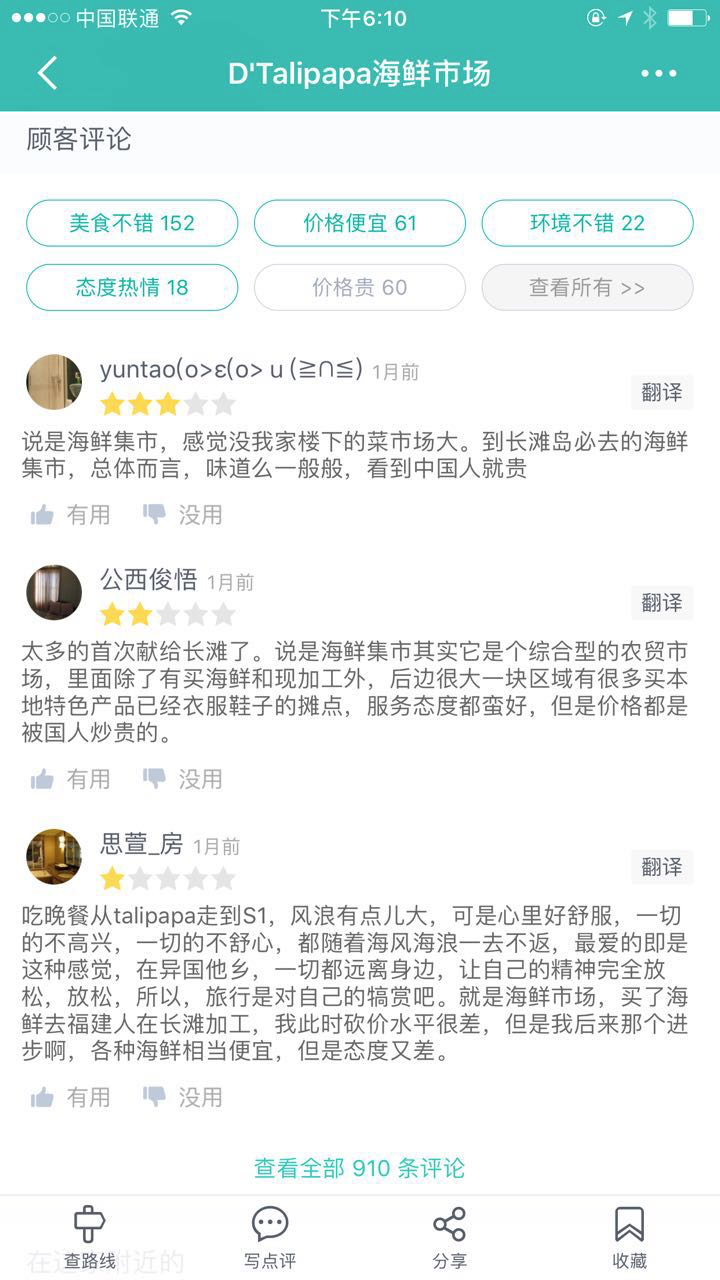The image size is (720, 1280).
Task: Mark yuntao's review as 没用
Action: point(183,514)
